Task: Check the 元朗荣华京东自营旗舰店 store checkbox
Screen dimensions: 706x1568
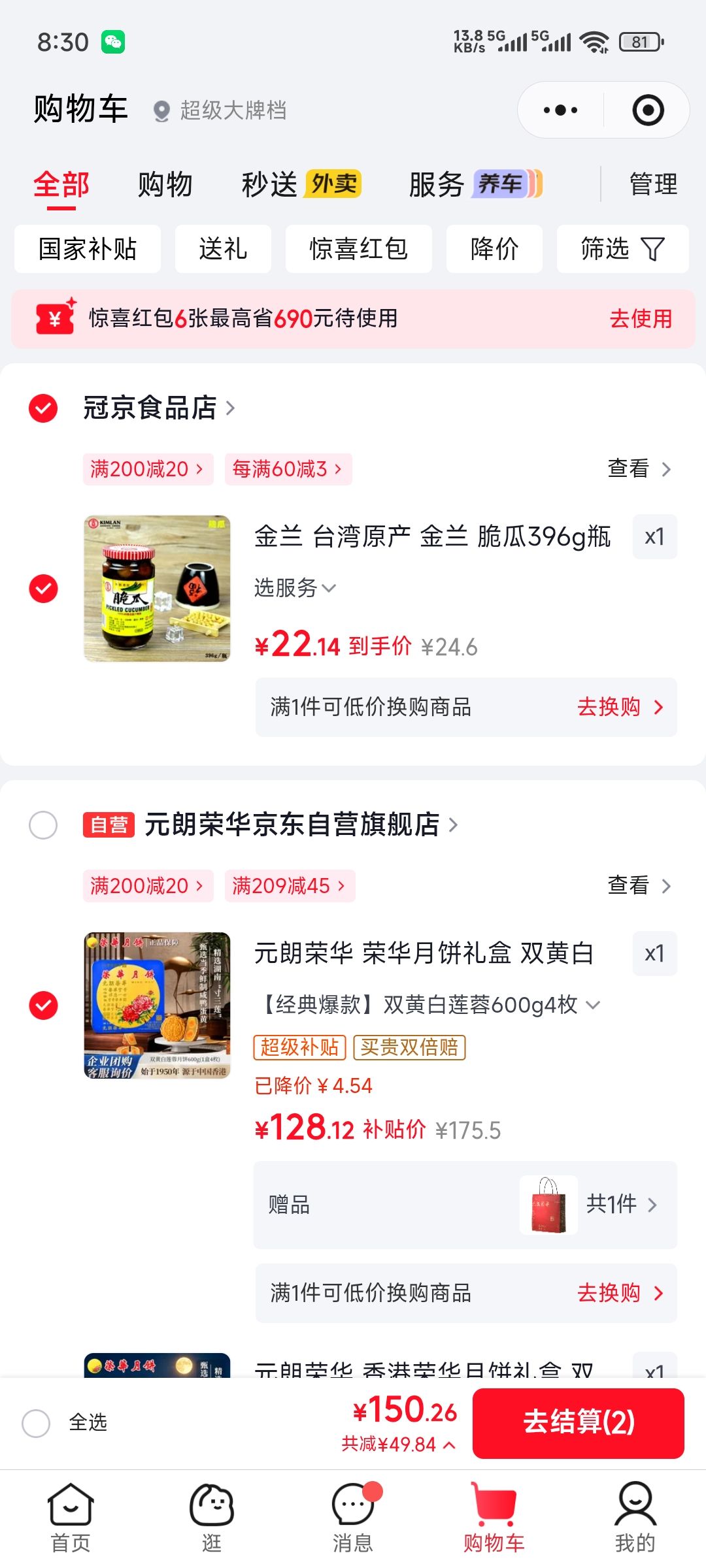Action: point(43,825)
